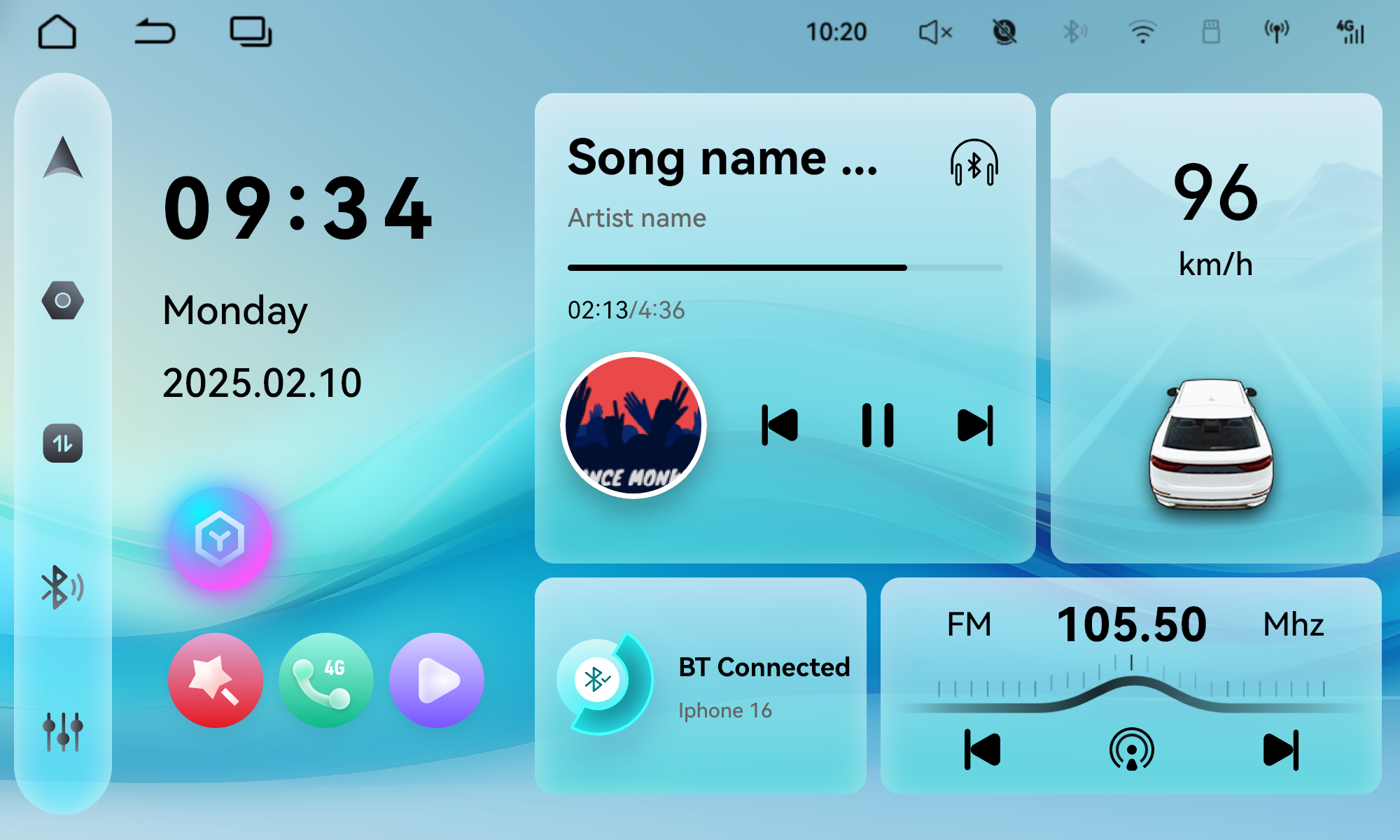
Task: Open the purple video player app
Action: click(x=437, y=680)
